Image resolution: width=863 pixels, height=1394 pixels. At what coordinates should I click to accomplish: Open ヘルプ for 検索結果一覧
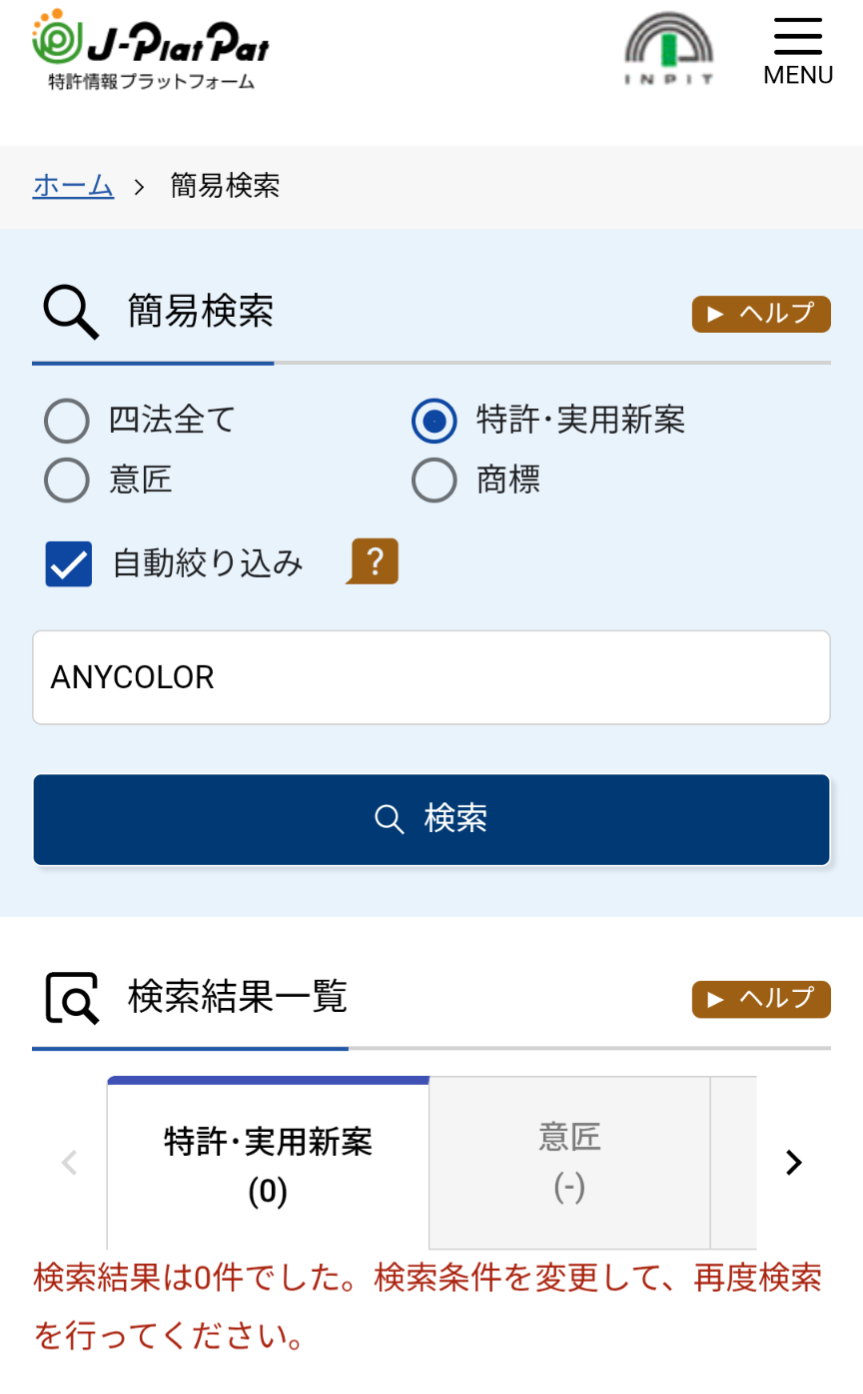761,999
